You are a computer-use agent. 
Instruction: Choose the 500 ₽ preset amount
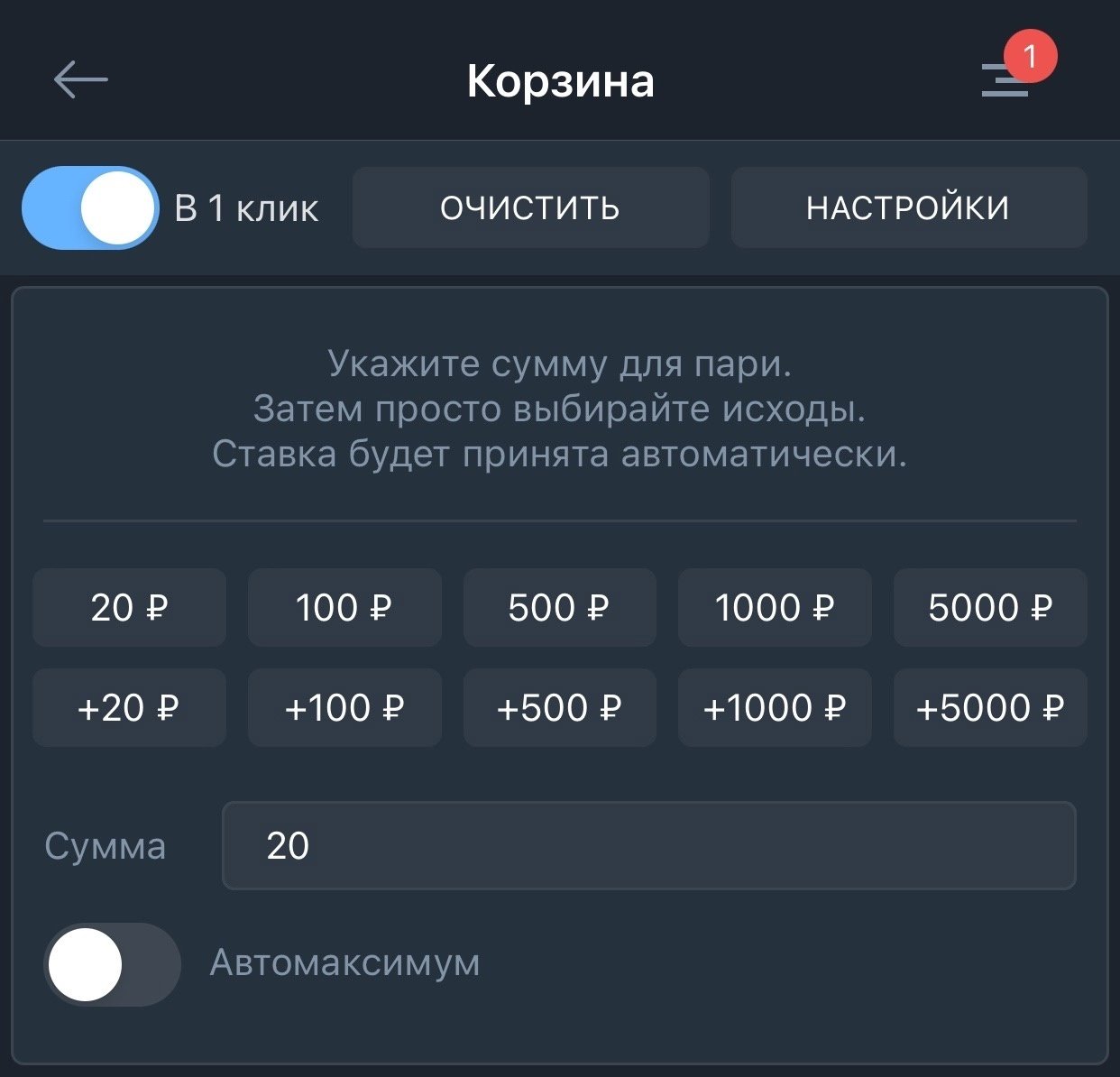pyautogui.click(x=559, y=607)
